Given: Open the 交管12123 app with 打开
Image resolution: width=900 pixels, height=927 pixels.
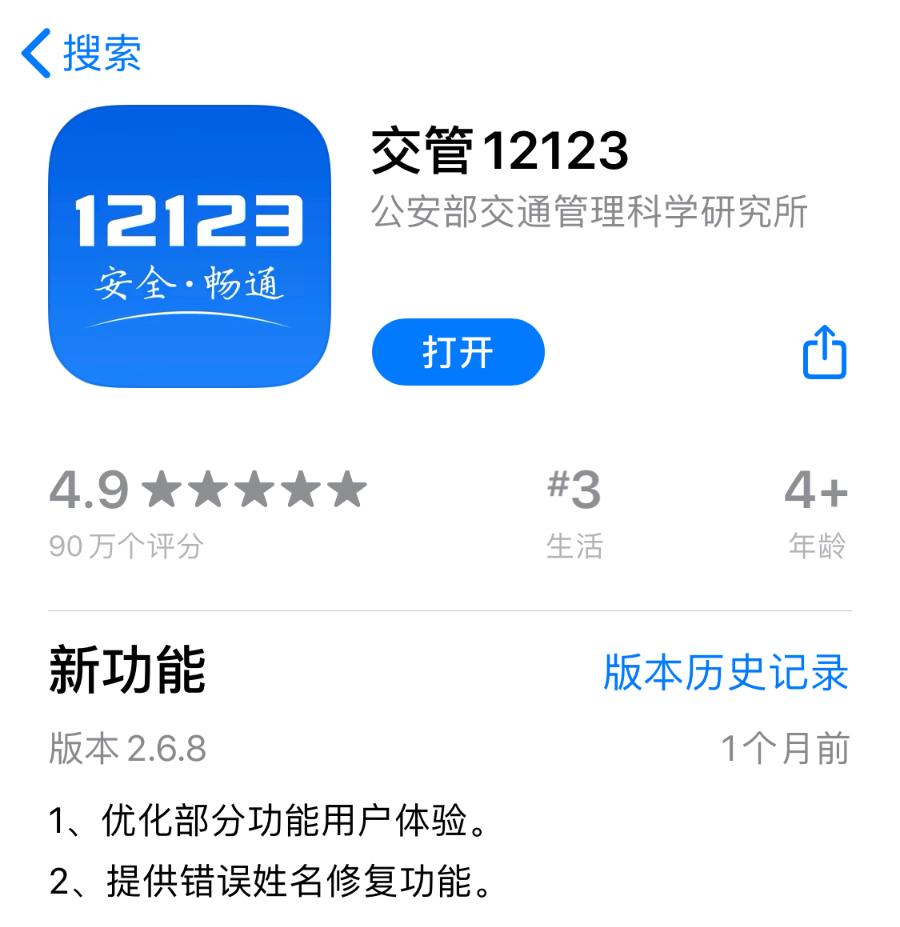Looking at the screenshot, I should 458,352.
